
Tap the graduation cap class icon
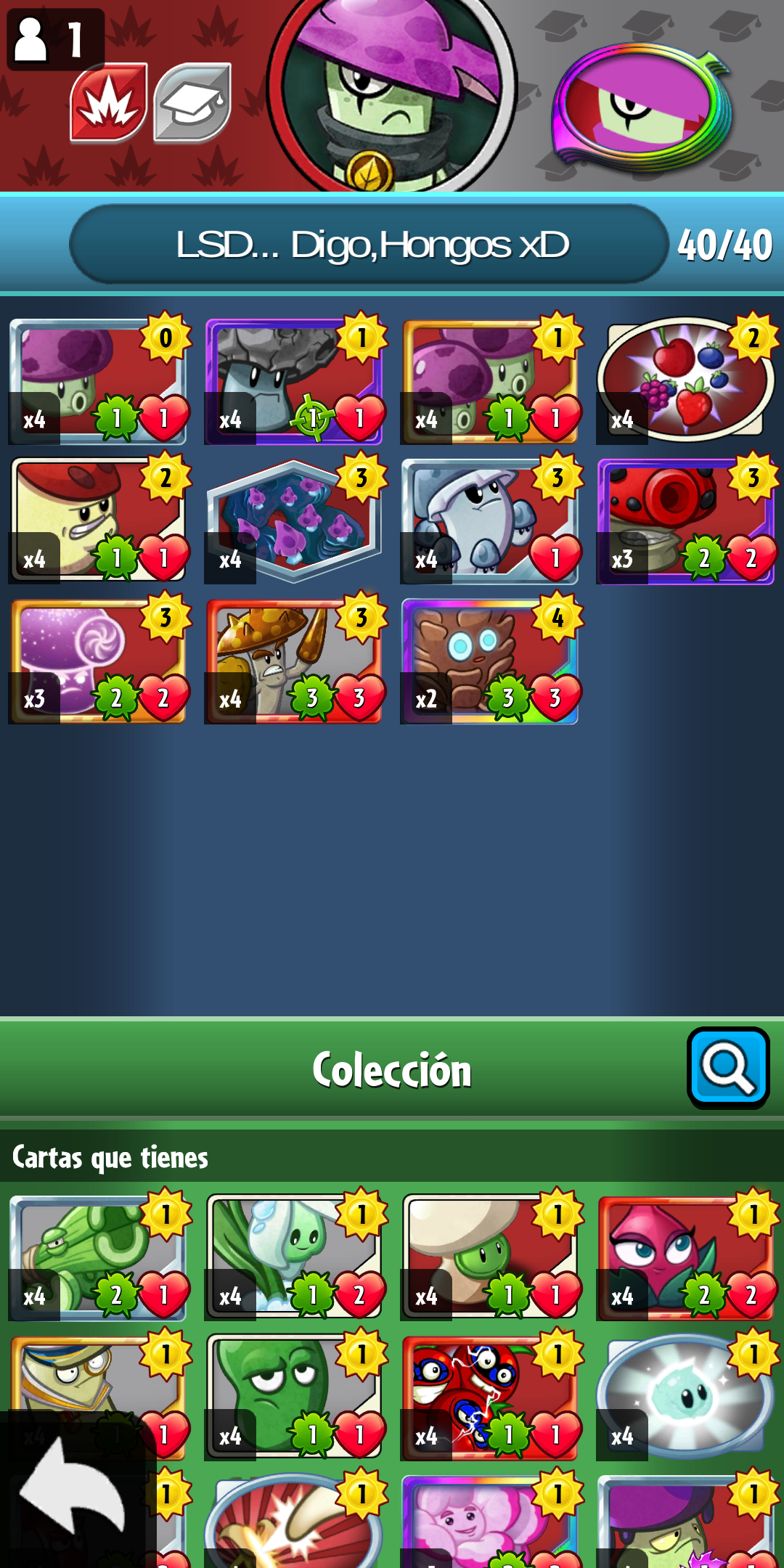click(193, 102)
